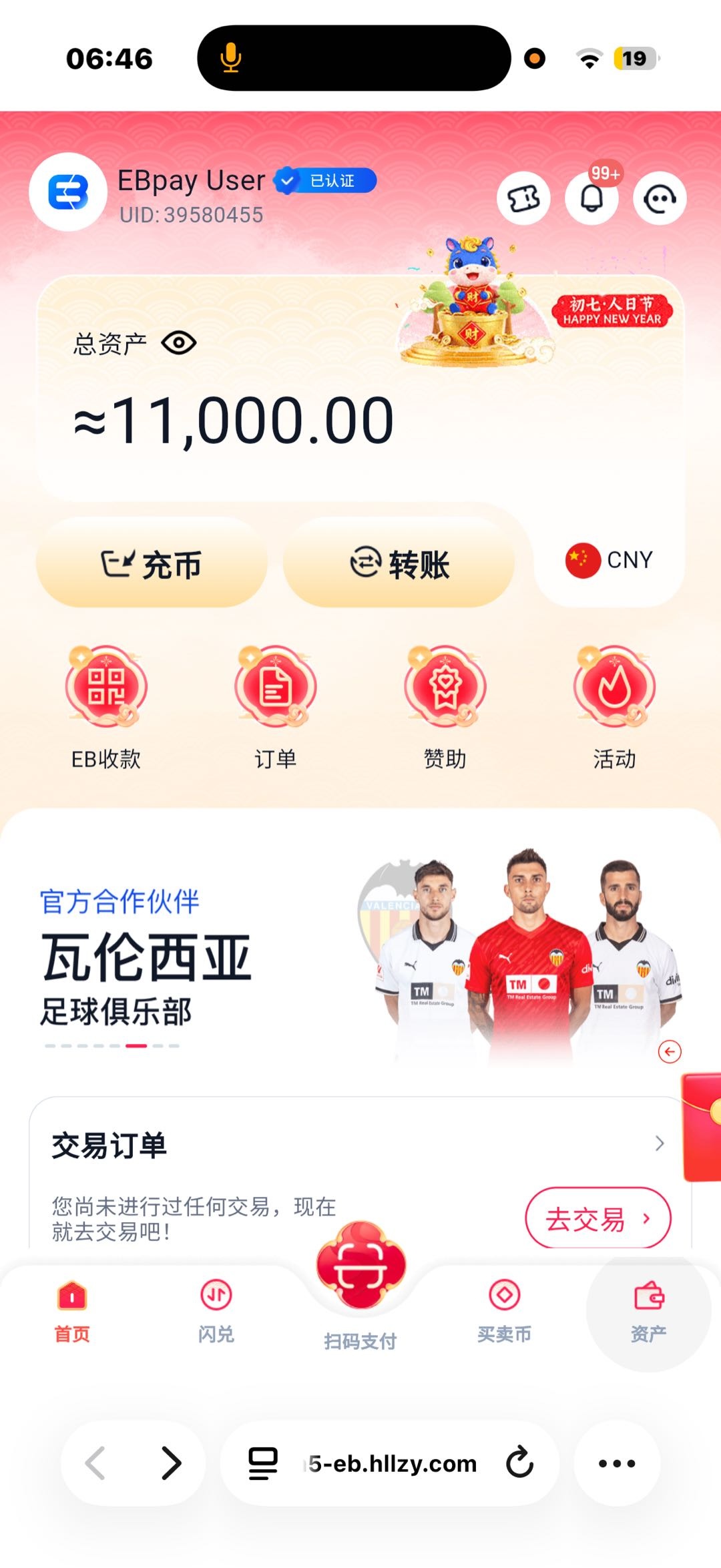Image resolution: width=721 pixels, height=1568 pixels.
Task: Open the coupon ticket icon
Action: 523,198
